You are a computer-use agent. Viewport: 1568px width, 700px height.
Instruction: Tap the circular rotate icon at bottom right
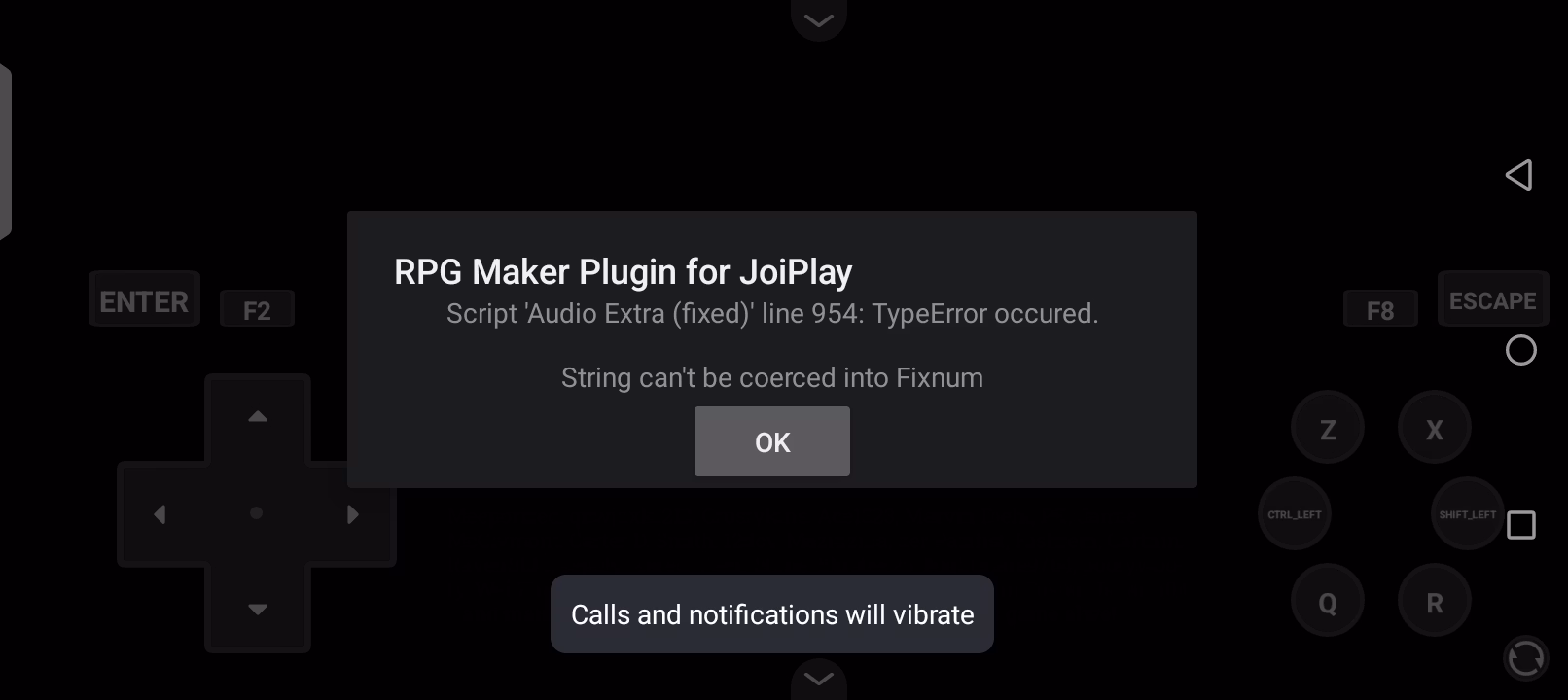coord(1525,658)
